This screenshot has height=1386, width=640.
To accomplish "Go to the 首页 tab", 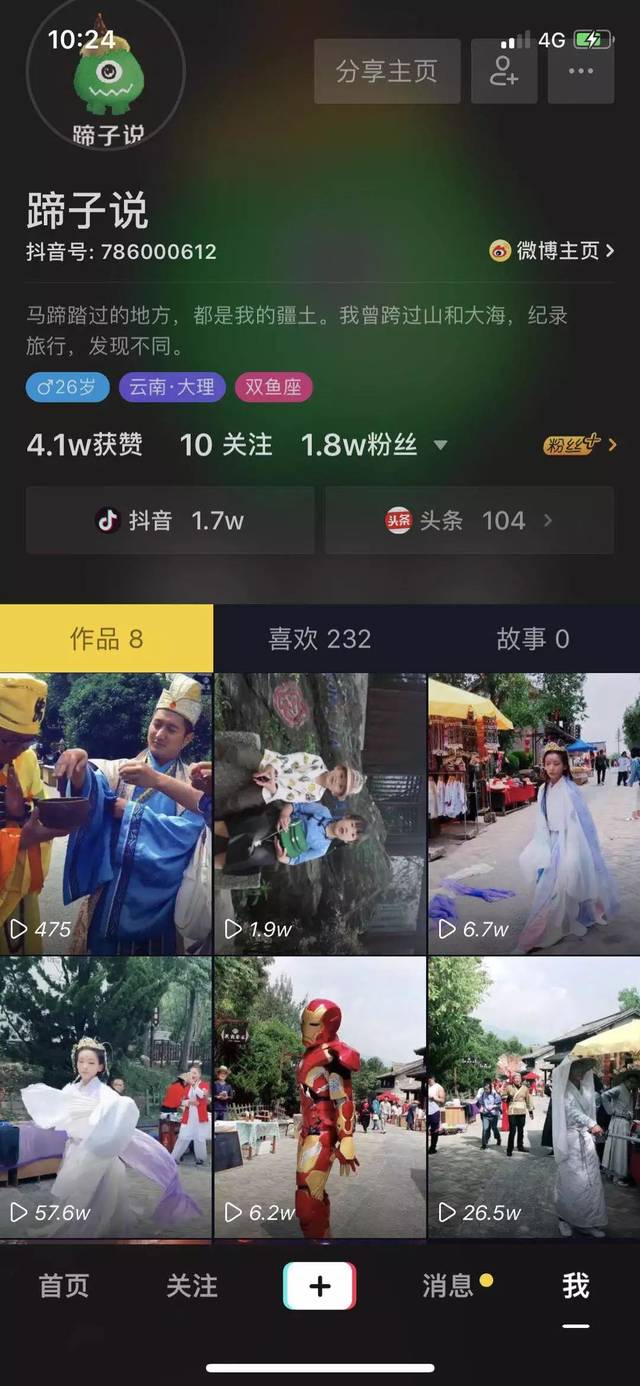I will pyautogui.click(x=64, y=1286).
